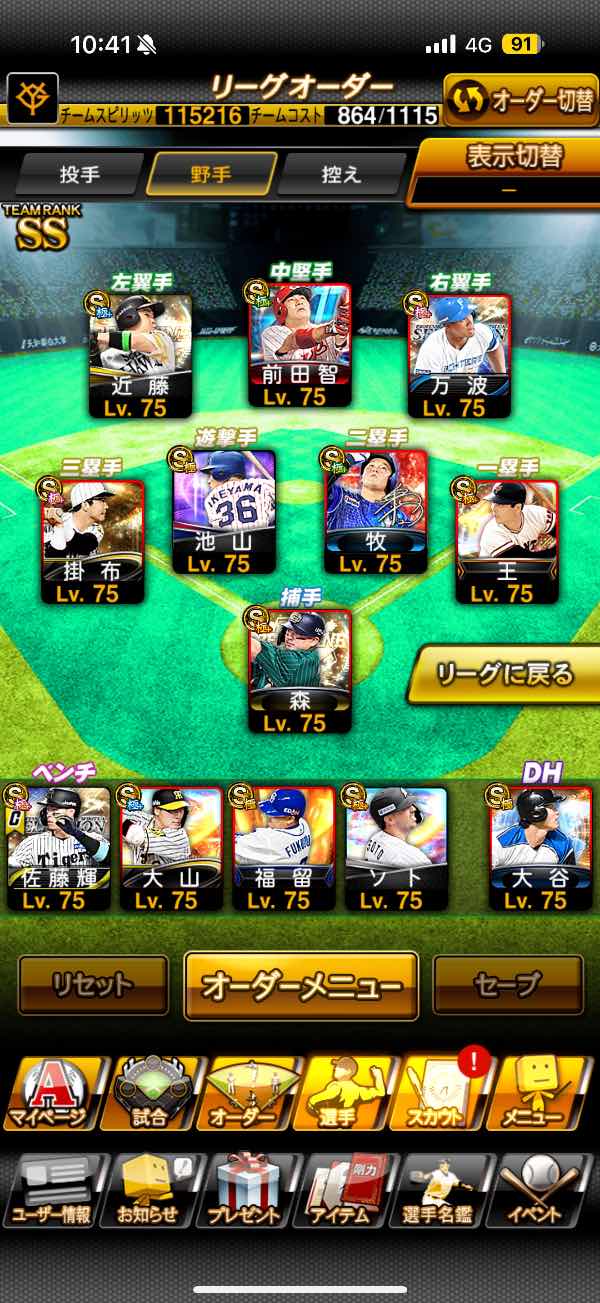Open the 試合 section
The width and height of the screenshot is (600, 1303).
(x=151, y=1094)
